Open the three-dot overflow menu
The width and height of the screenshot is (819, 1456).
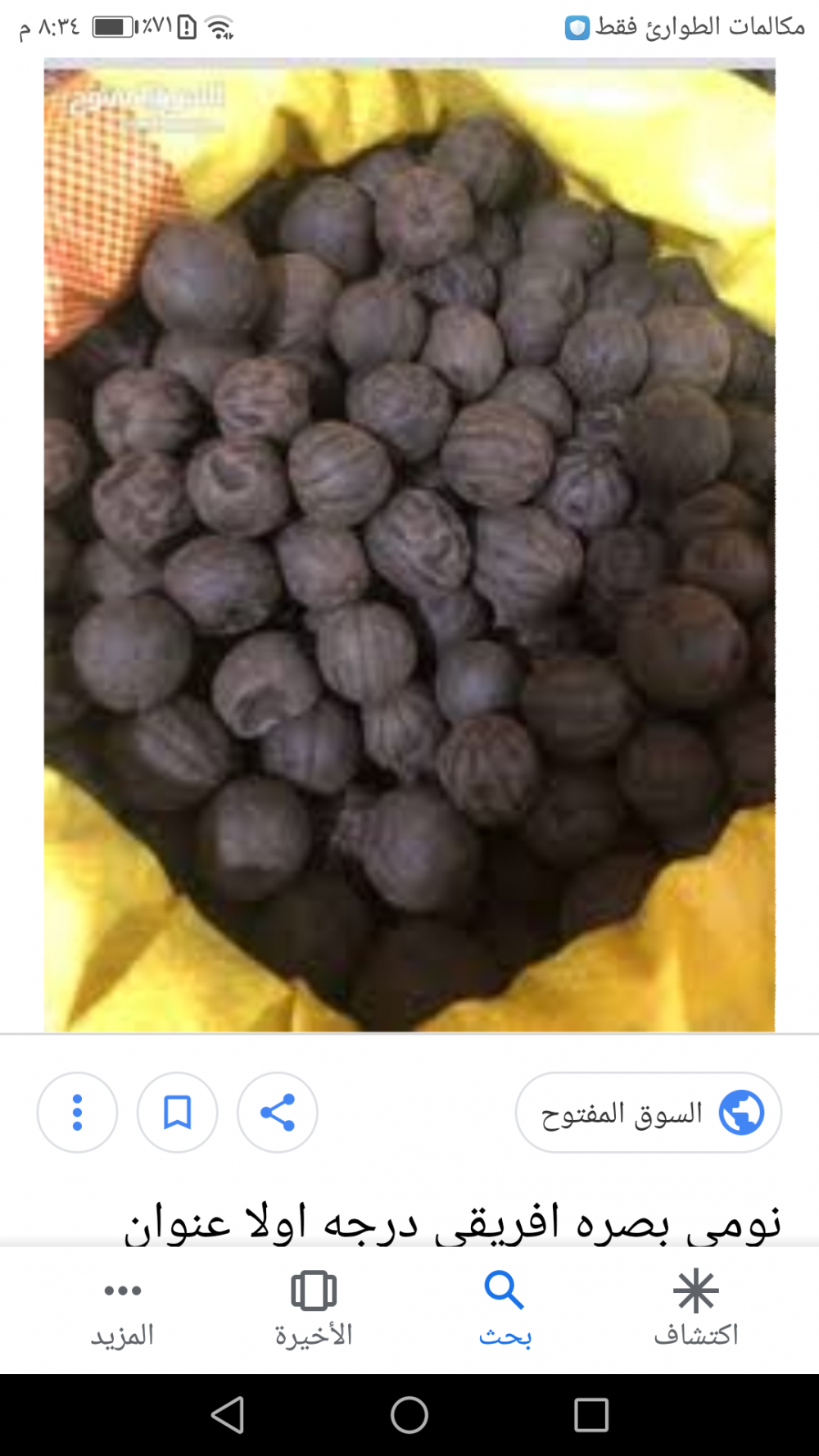tap(78, 1112)
